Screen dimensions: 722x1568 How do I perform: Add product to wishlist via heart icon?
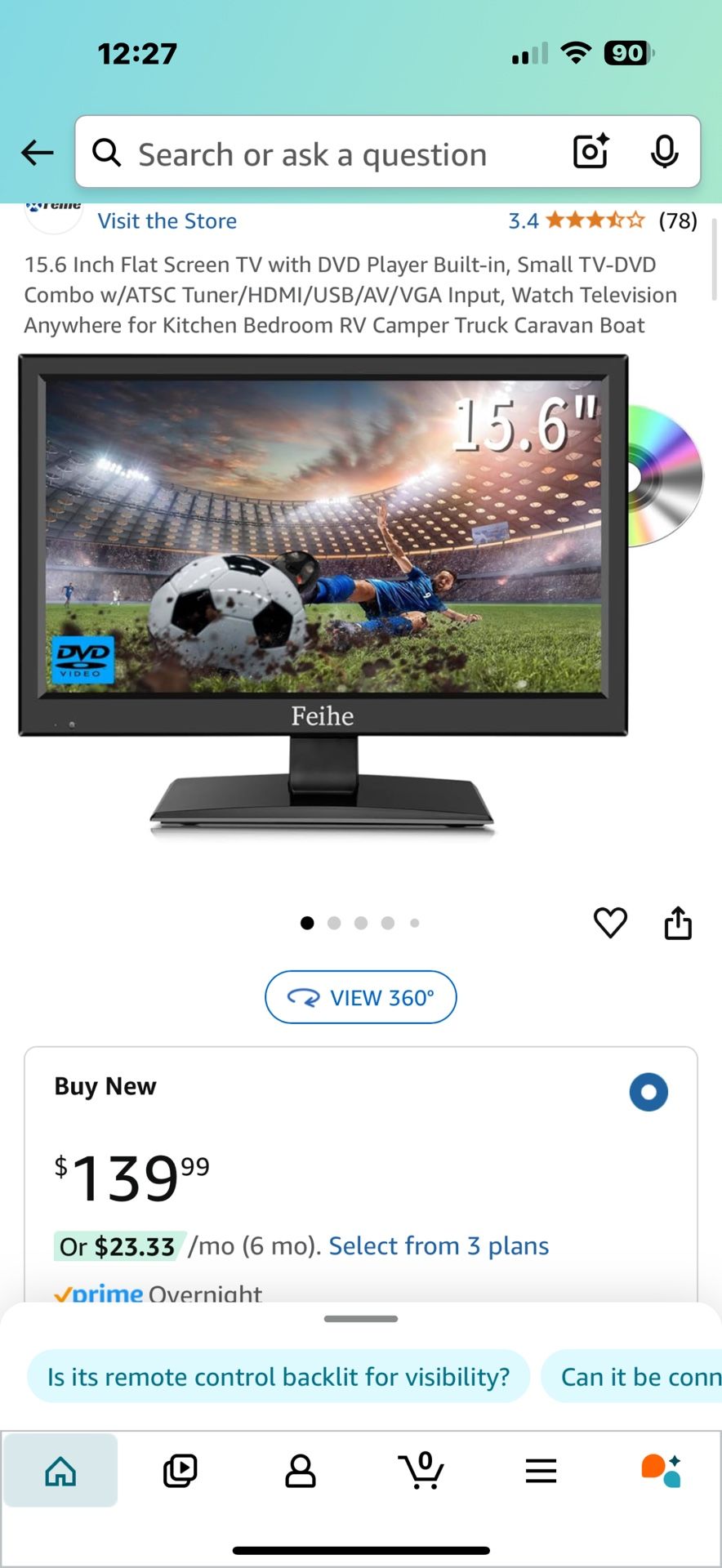[610, 923]
